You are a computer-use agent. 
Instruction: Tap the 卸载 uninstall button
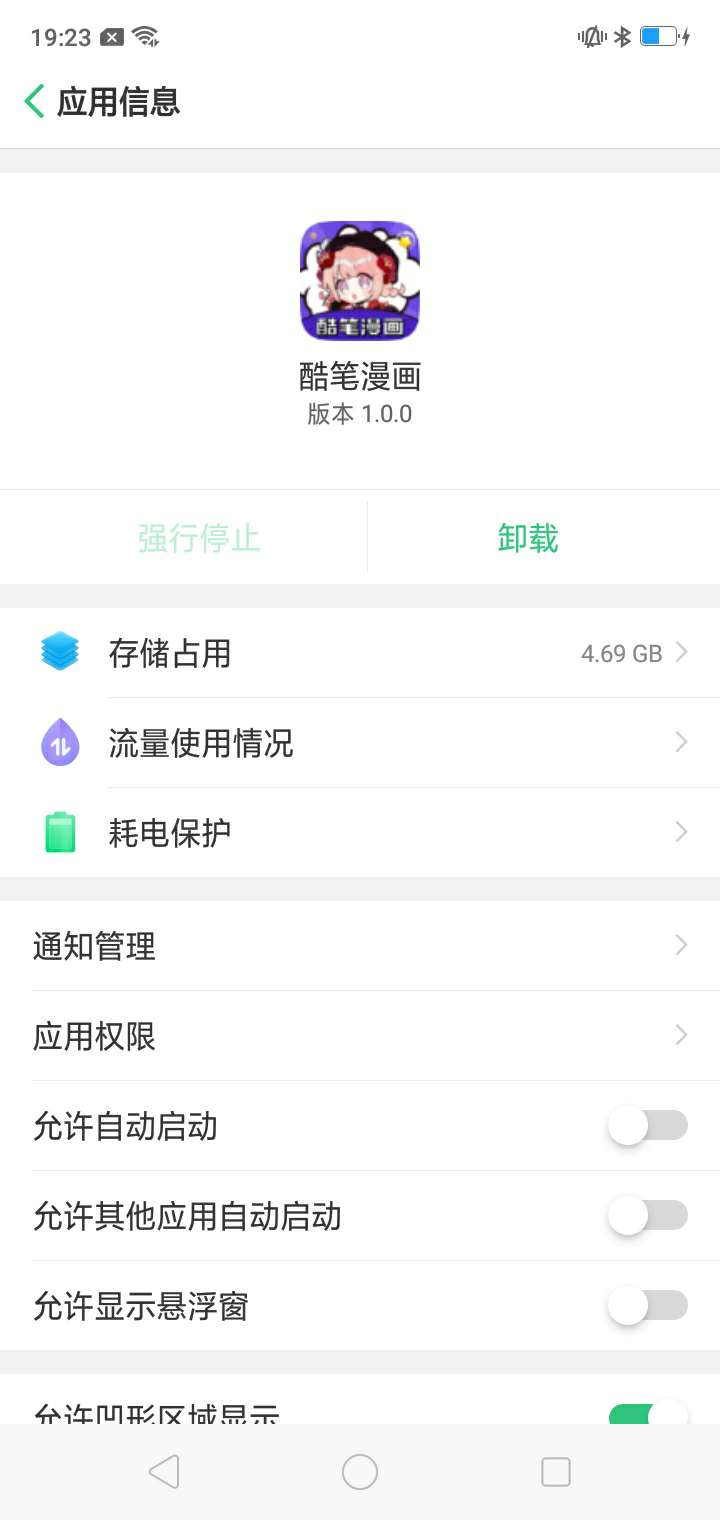[528, 539]
